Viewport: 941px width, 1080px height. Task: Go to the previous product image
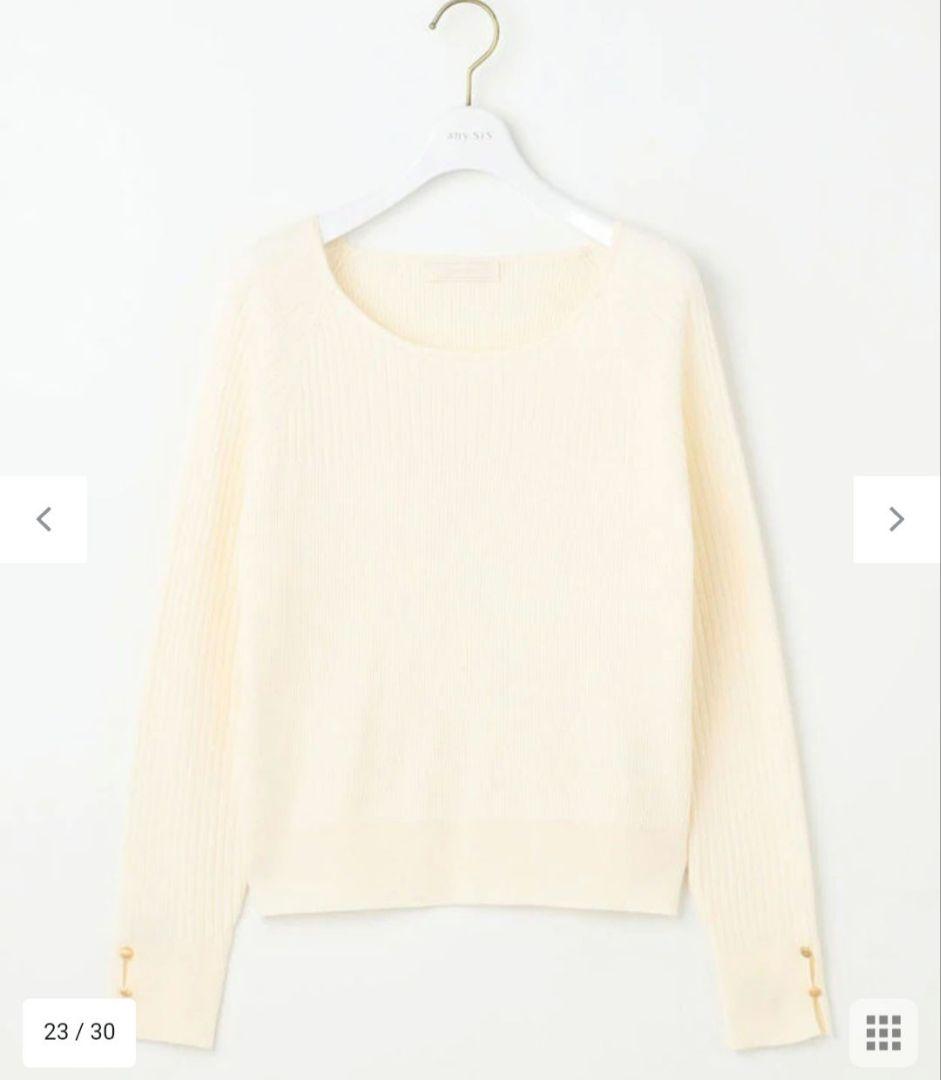click(43, 519)
